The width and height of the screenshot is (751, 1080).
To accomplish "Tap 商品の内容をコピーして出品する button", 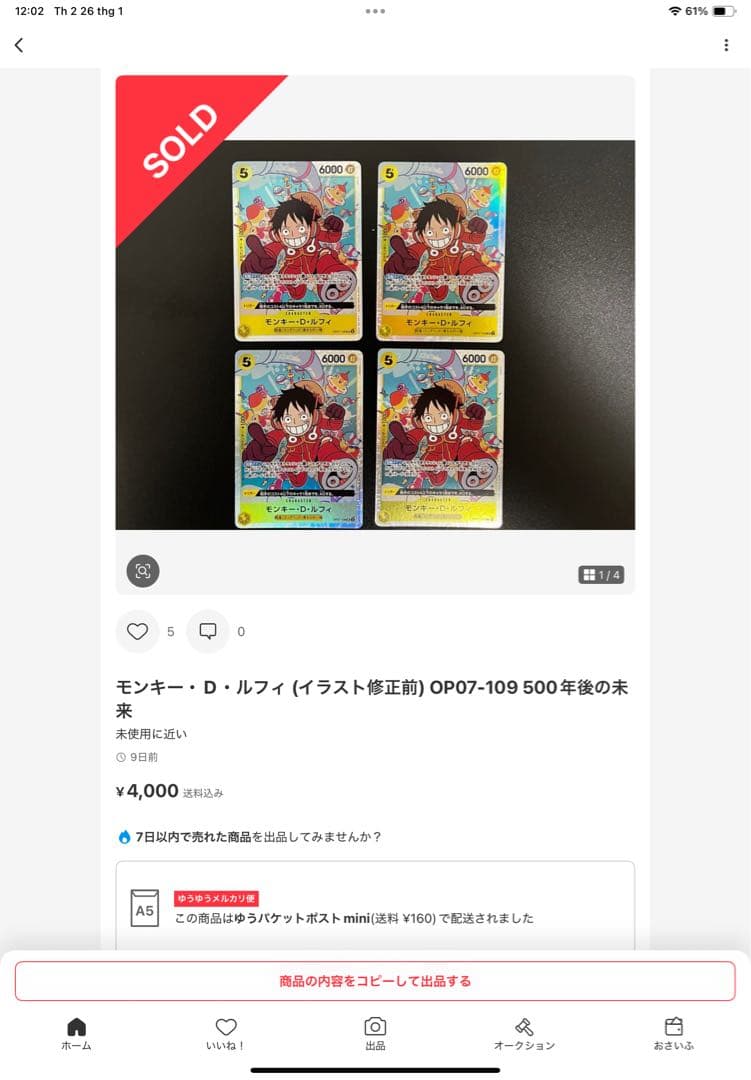I will (375, 981).
